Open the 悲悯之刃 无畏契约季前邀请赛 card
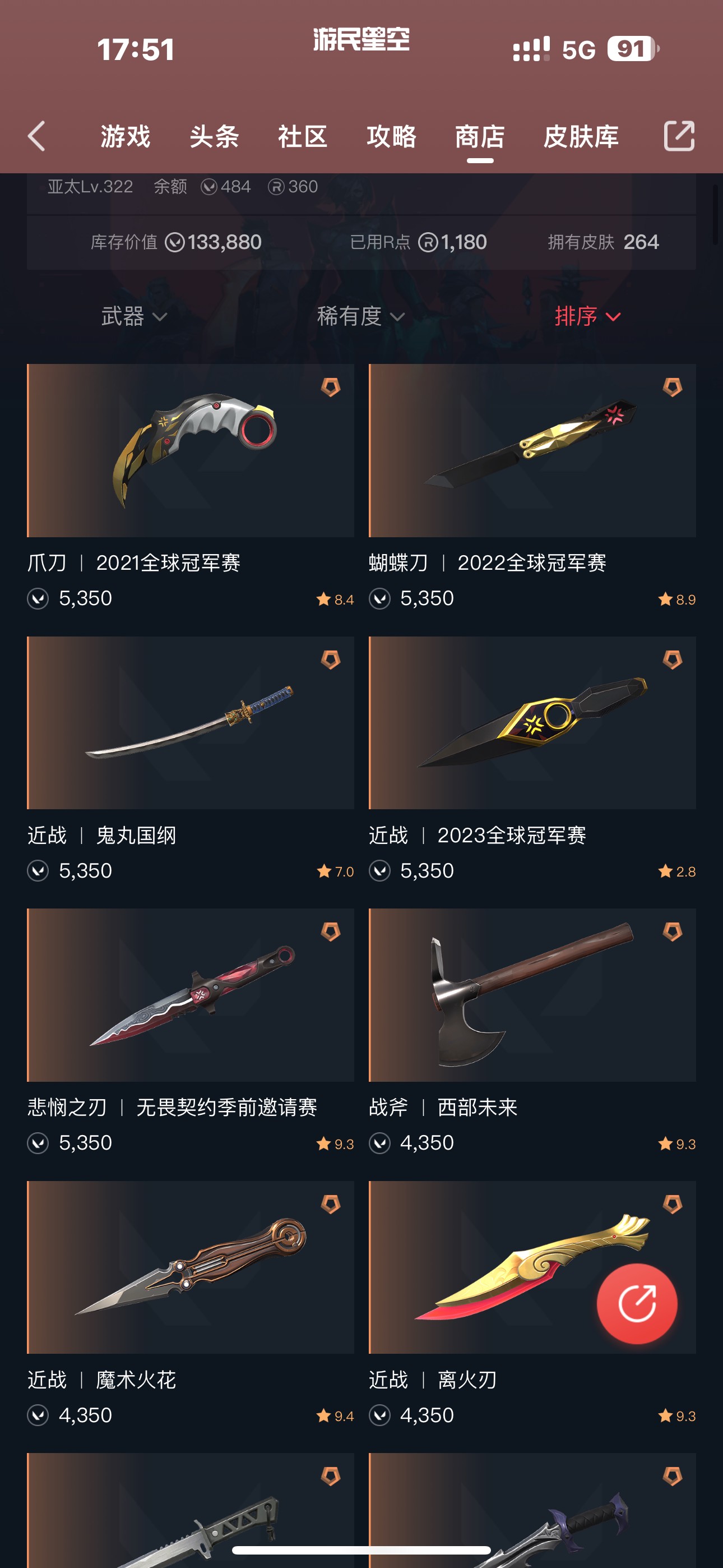This screenshot has height=1568, width=723. point(191,995)
